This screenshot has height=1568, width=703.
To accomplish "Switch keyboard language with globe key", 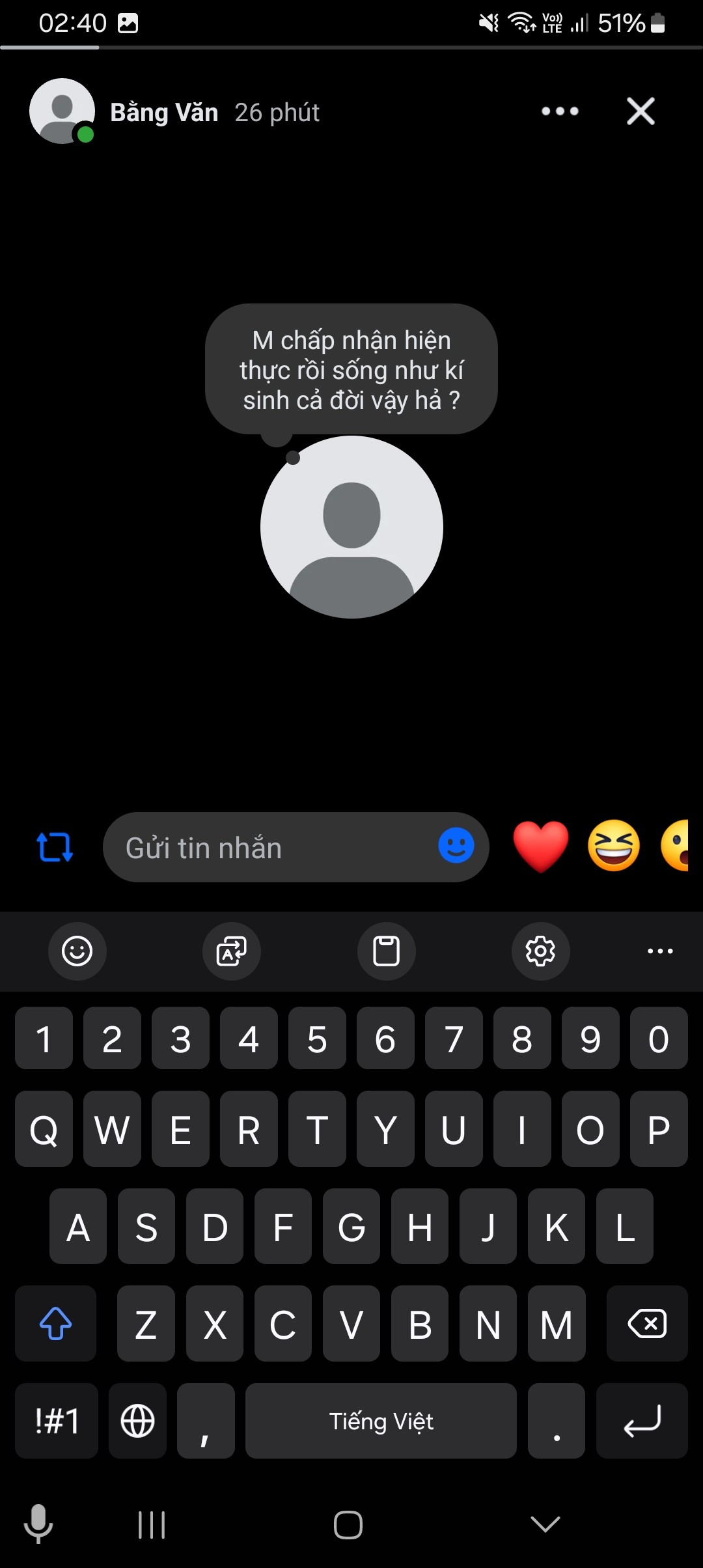I will [137, 1421].
